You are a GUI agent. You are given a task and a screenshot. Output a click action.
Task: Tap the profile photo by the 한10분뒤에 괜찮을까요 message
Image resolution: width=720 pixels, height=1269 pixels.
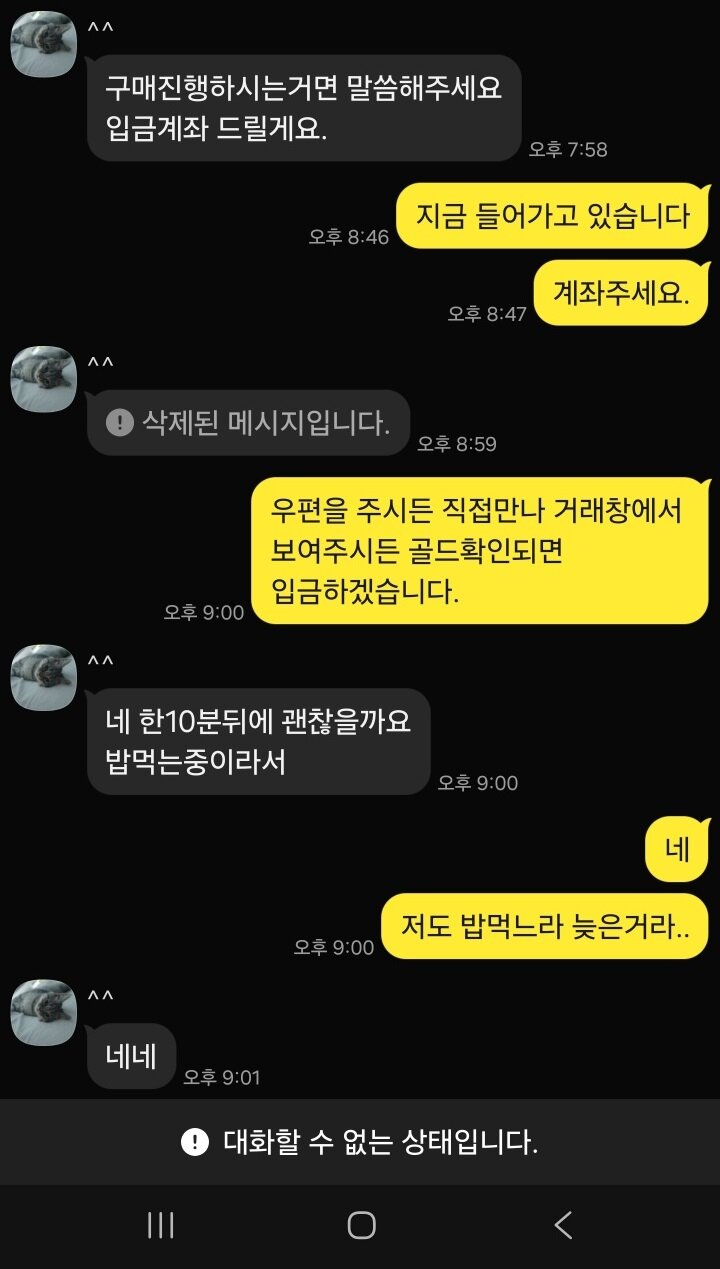point(44,677)
